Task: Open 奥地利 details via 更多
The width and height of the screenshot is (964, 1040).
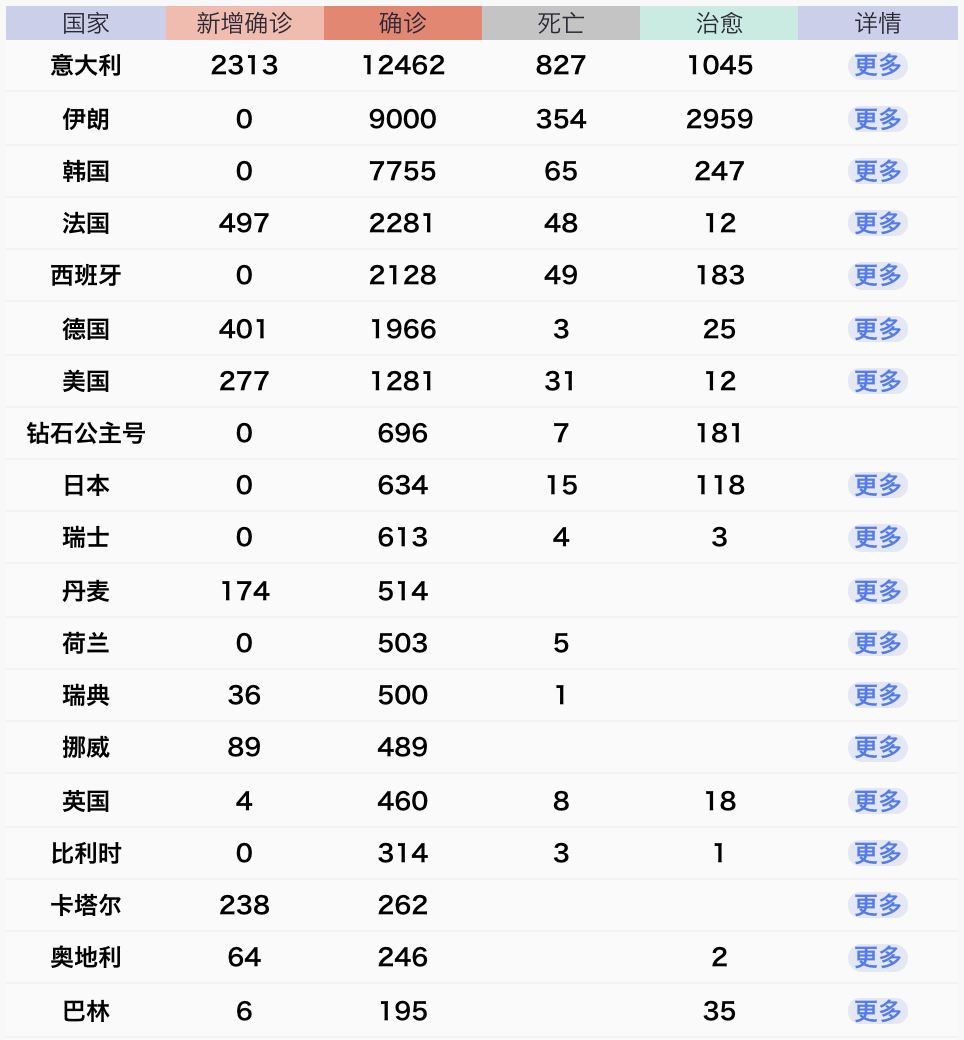Action: (x=878, y=957)
